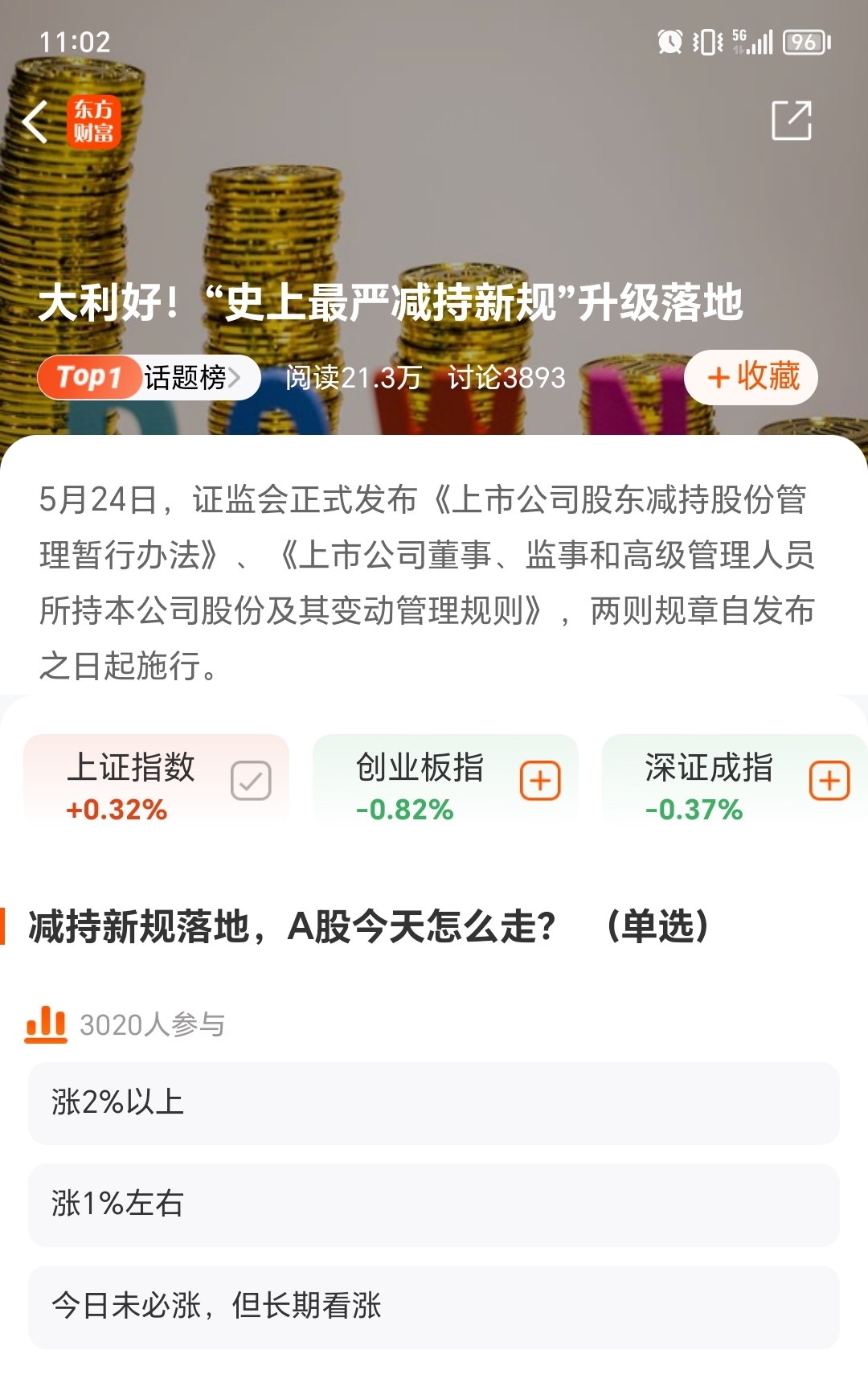Add 创业板指 with its plus icon

(540, 779)
